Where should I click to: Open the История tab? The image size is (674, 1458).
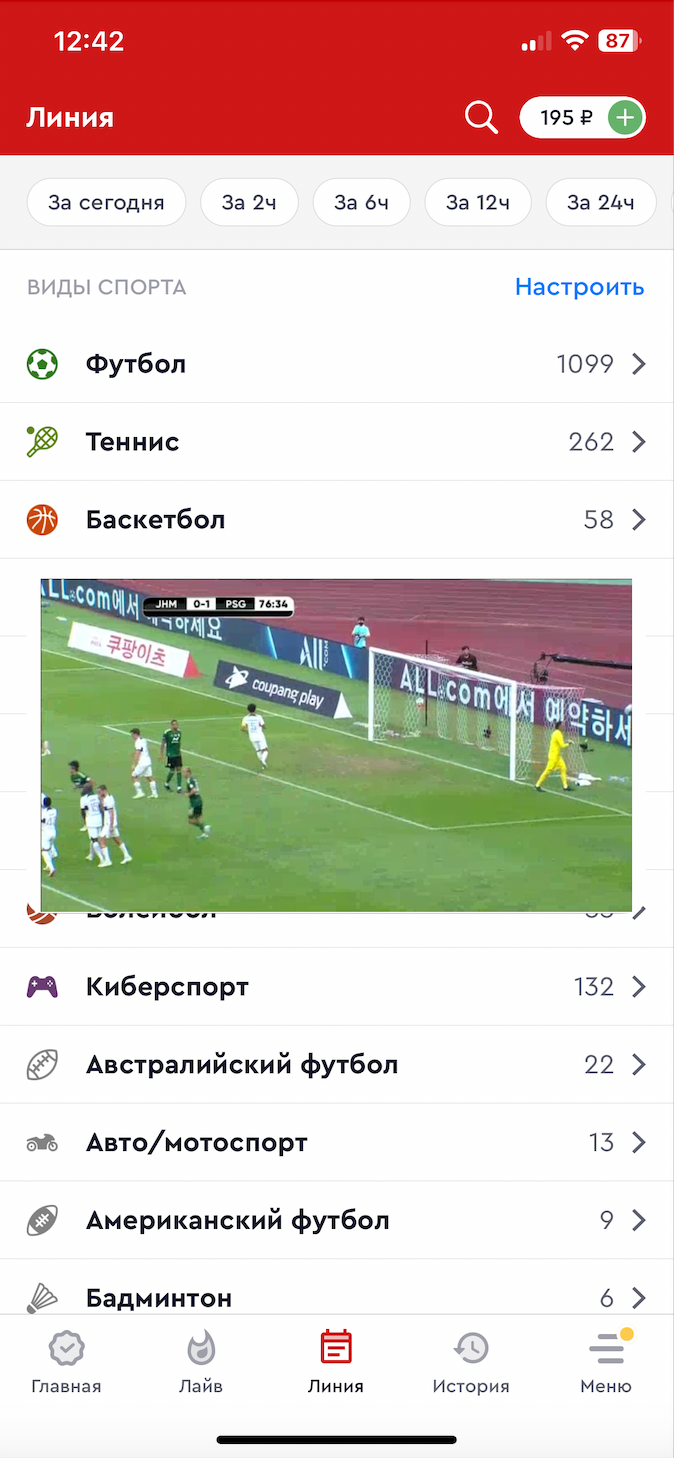[471, 1363]
